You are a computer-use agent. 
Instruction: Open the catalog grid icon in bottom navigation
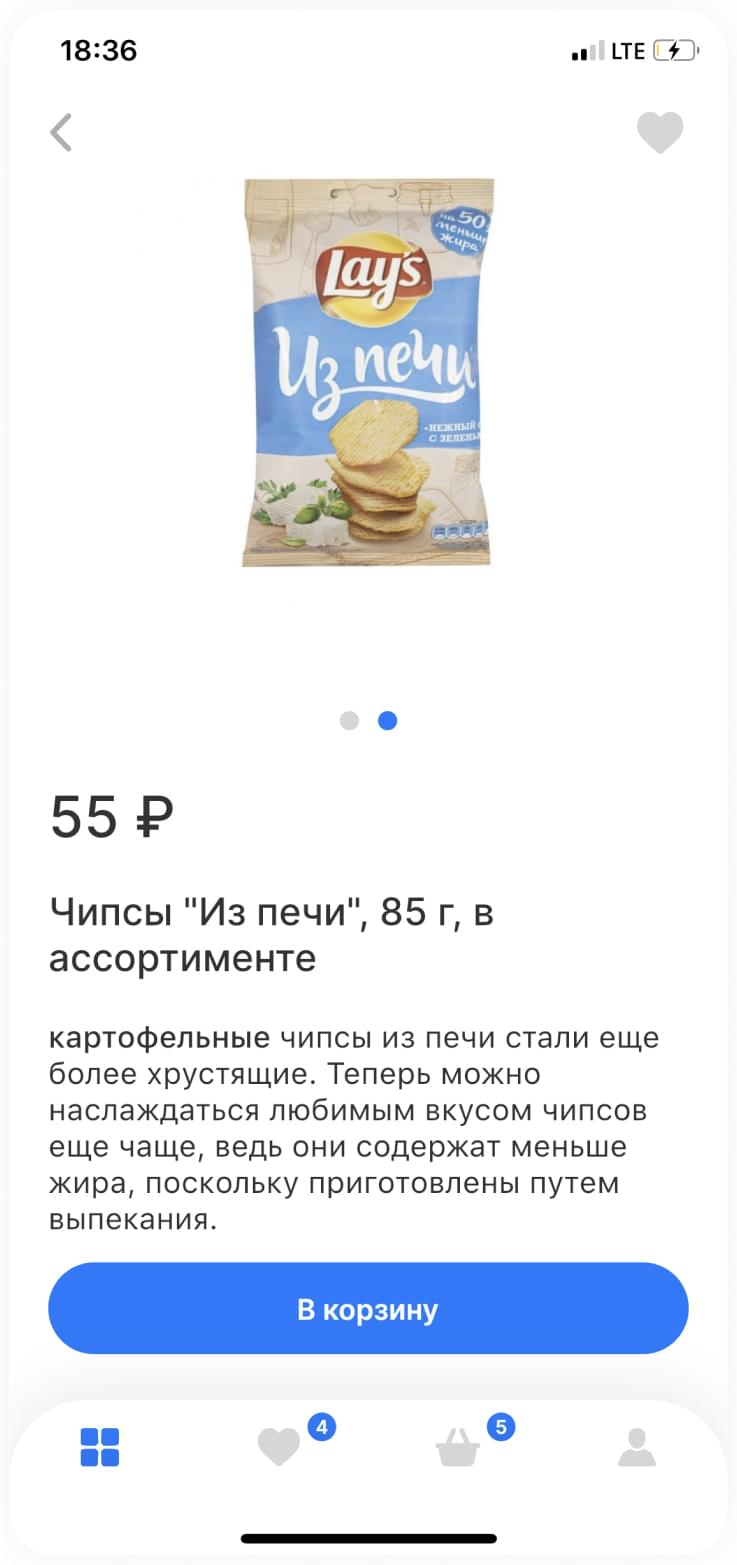click(x=99, y=1447)
